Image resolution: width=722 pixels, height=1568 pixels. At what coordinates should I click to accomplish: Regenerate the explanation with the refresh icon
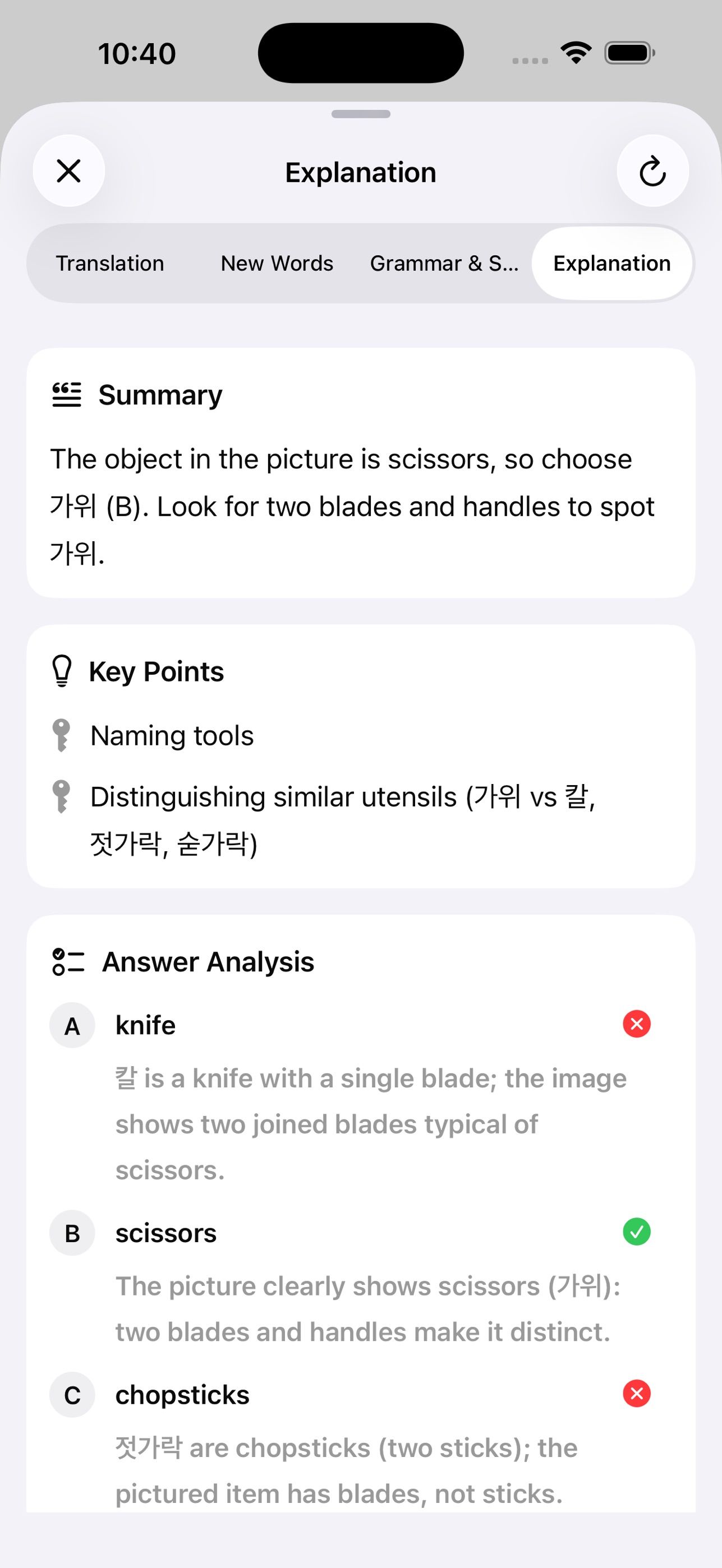coord(652,171)
